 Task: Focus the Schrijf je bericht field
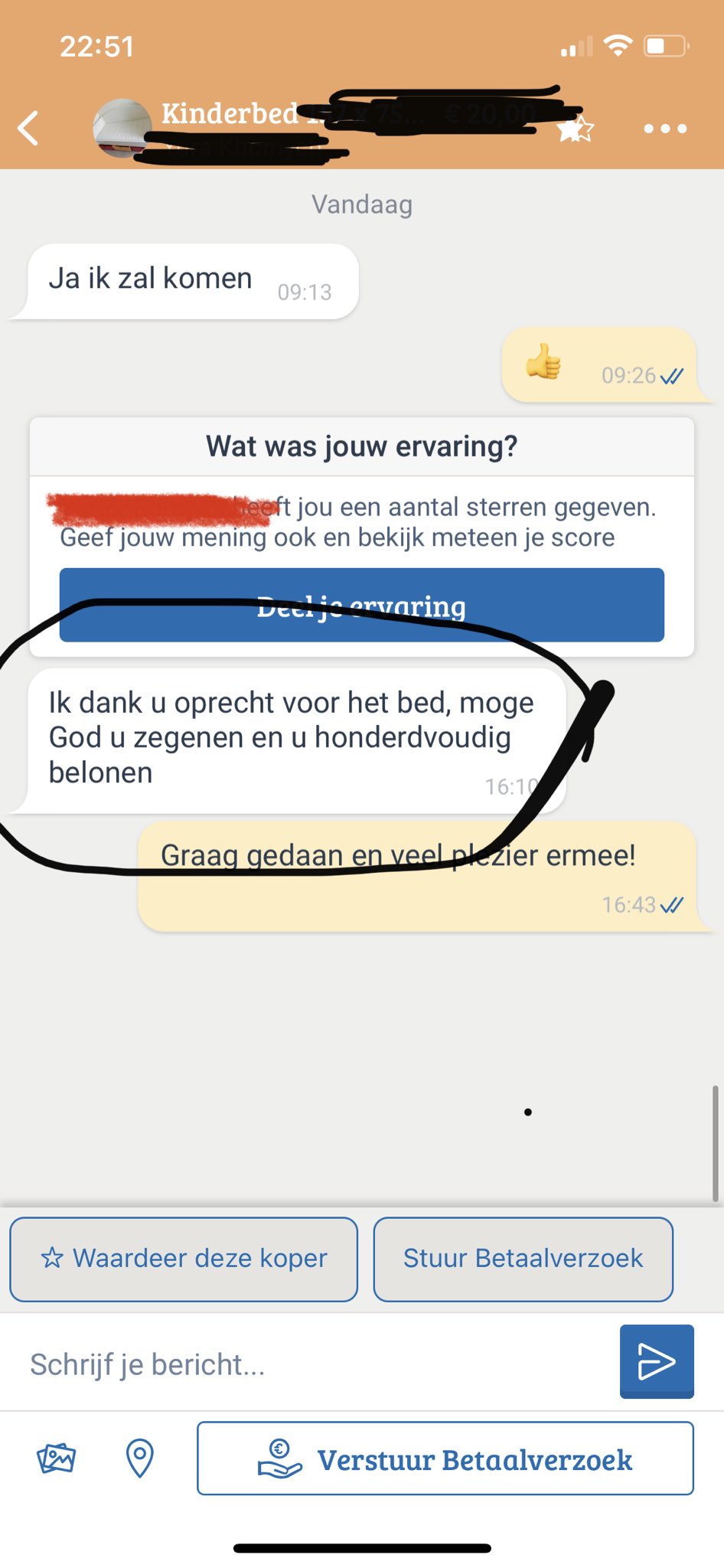pyautogui.click(x=306, y=1364)
